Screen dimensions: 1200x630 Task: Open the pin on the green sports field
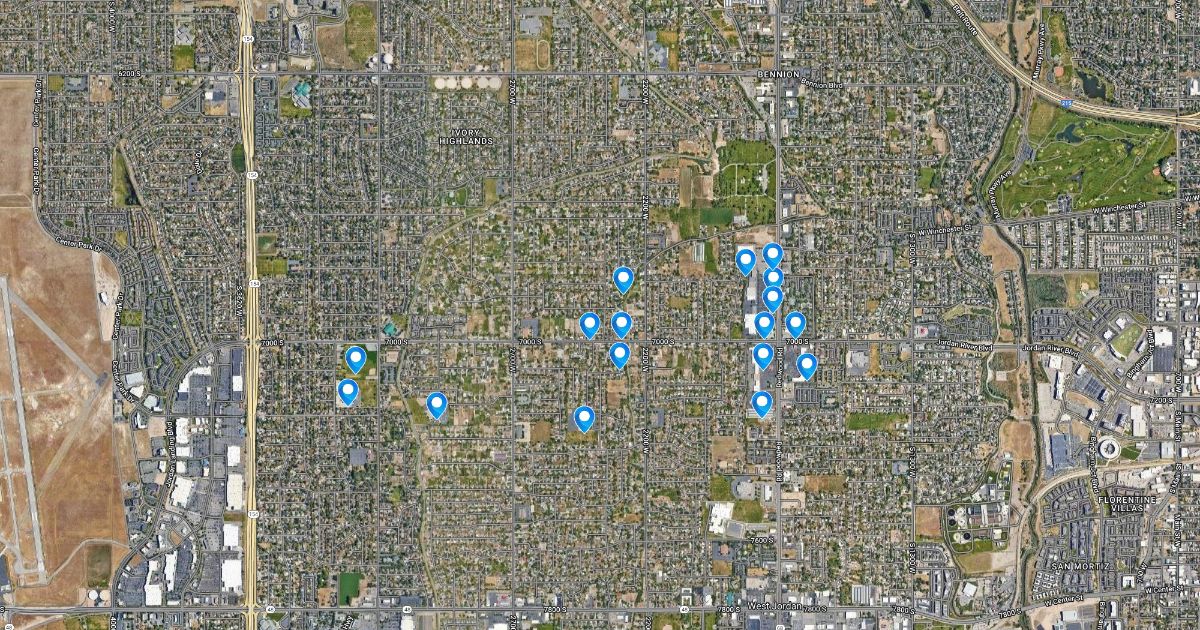pos(355,359)
